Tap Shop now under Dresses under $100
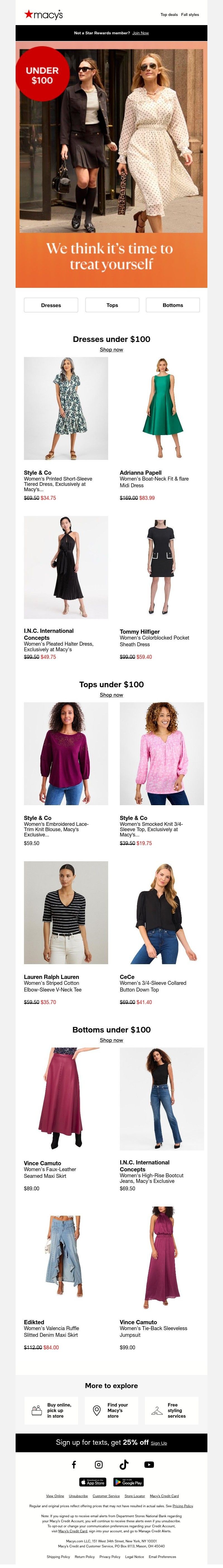This screenshot has height=1568, width=223. [x=111, y=349]
